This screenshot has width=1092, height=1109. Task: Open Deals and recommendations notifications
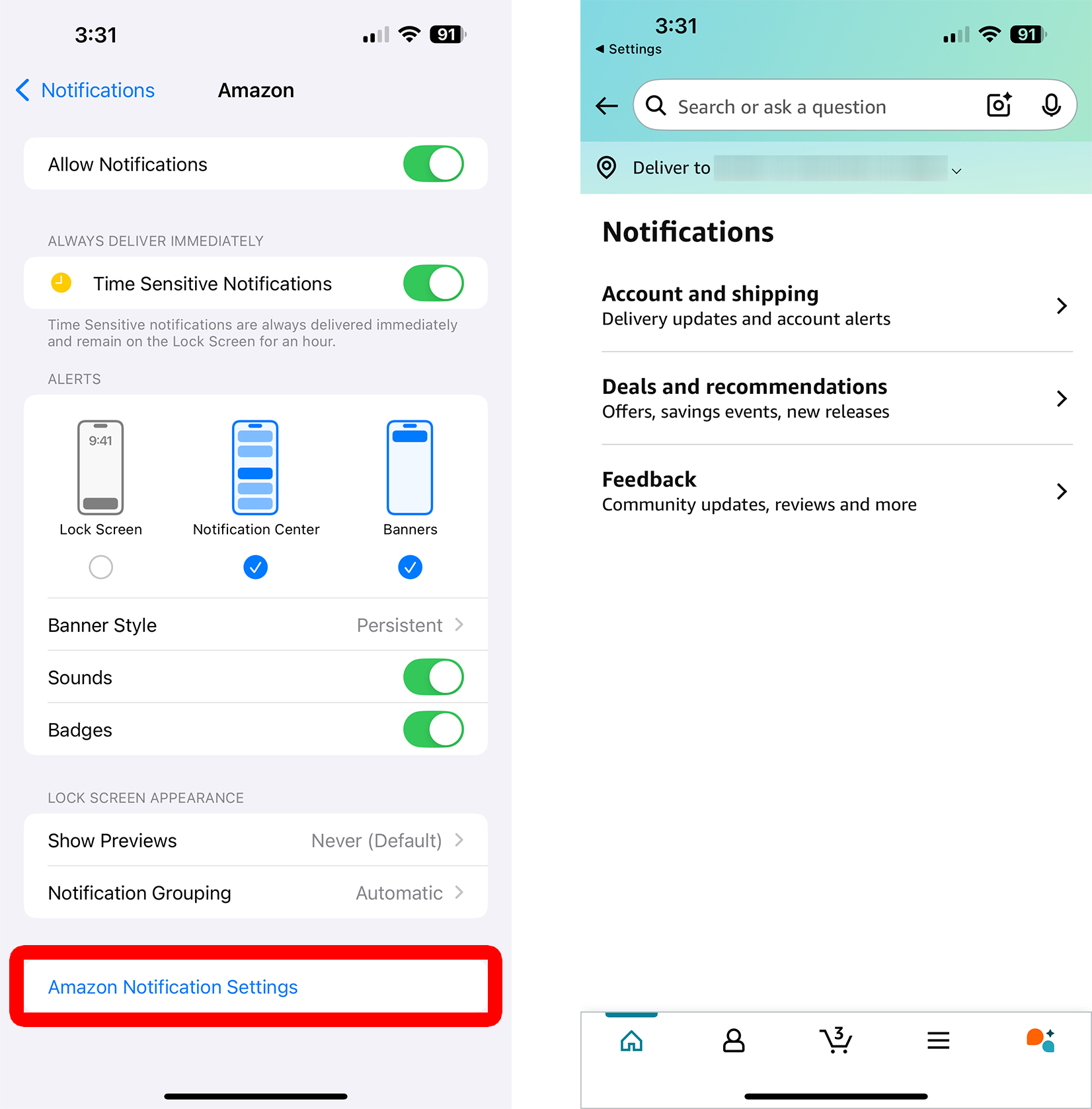click(836, 399)
